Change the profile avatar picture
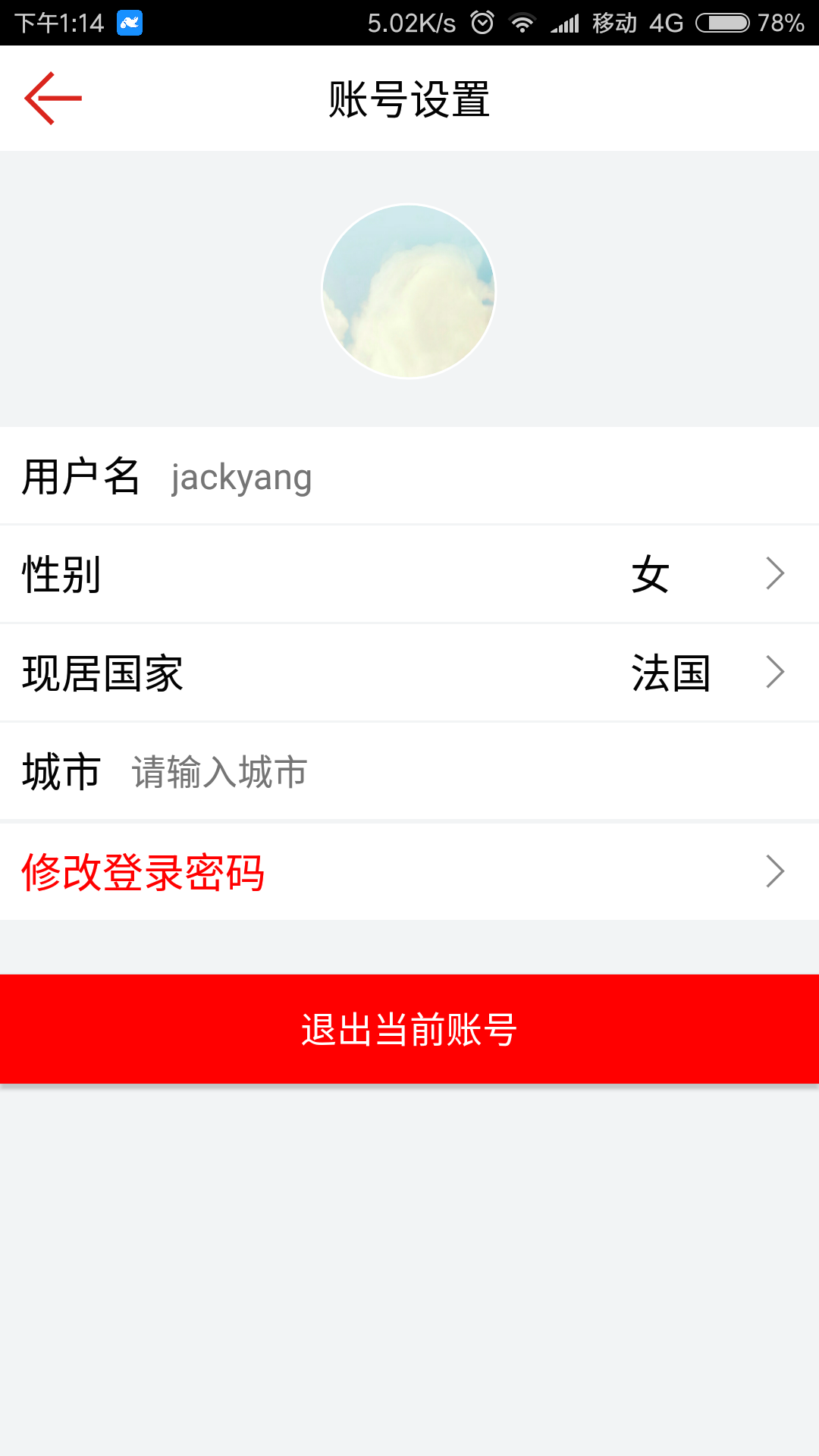Screen dimensions: 819x1456 tap(409, 291)
